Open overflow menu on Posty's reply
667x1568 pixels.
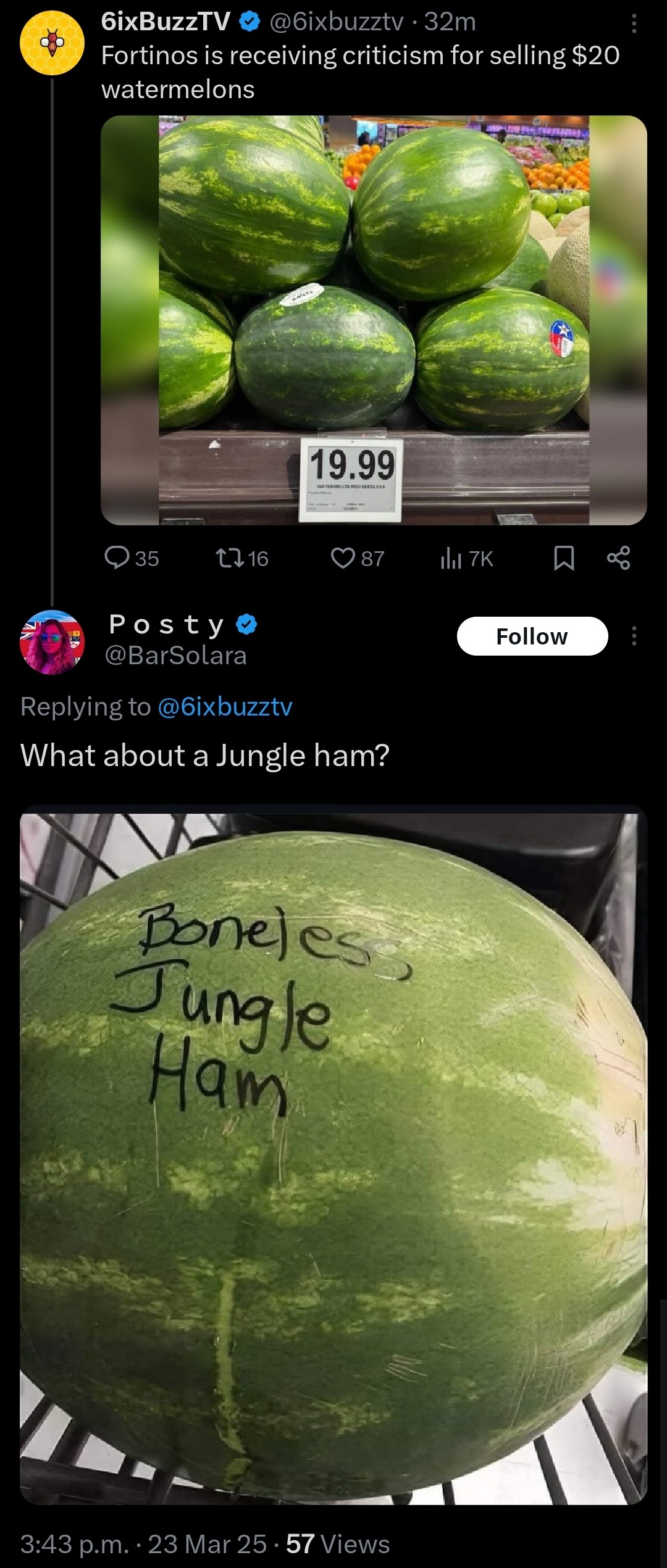[x=634, y=636]
